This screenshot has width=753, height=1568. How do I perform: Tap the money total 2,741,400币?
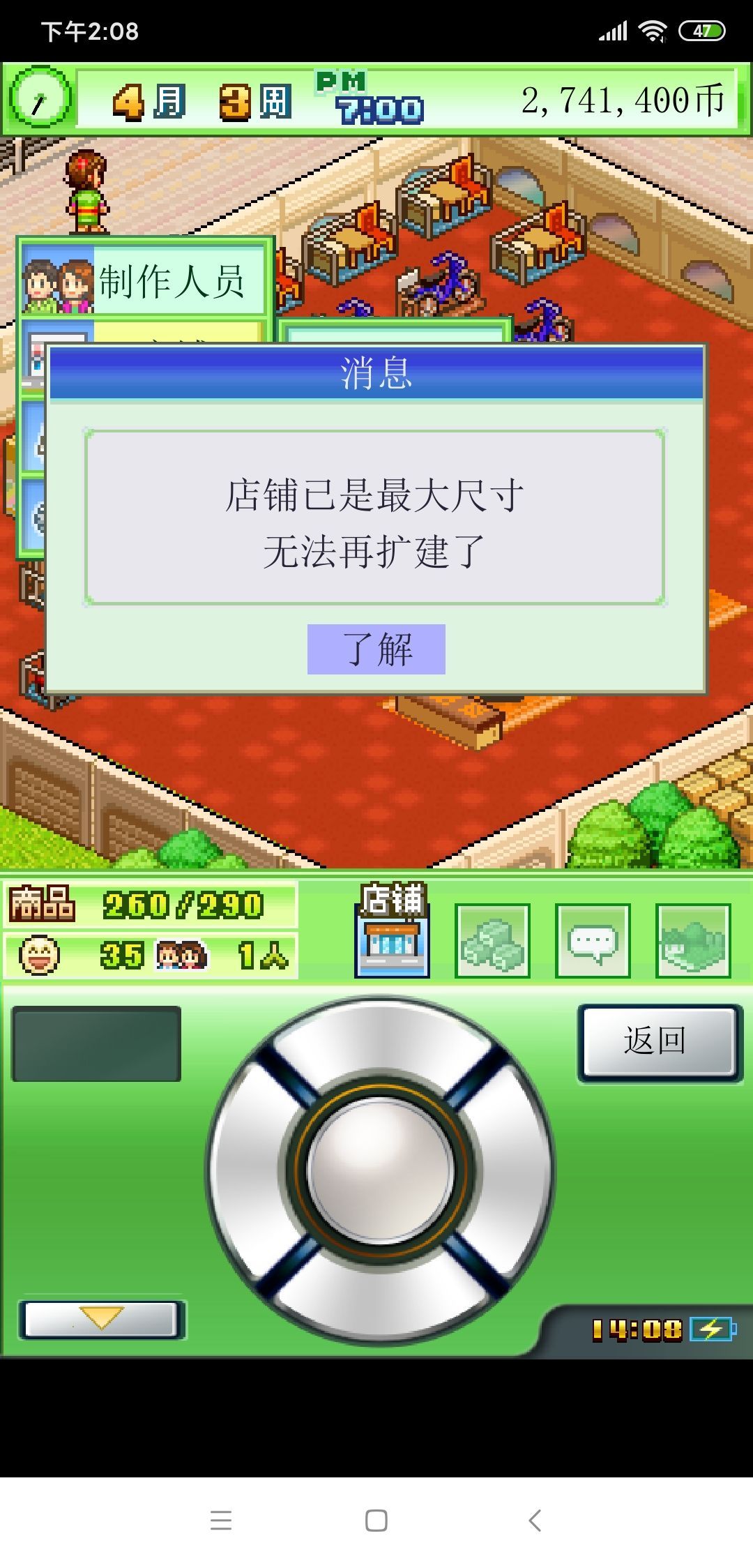tap(623, 100)
